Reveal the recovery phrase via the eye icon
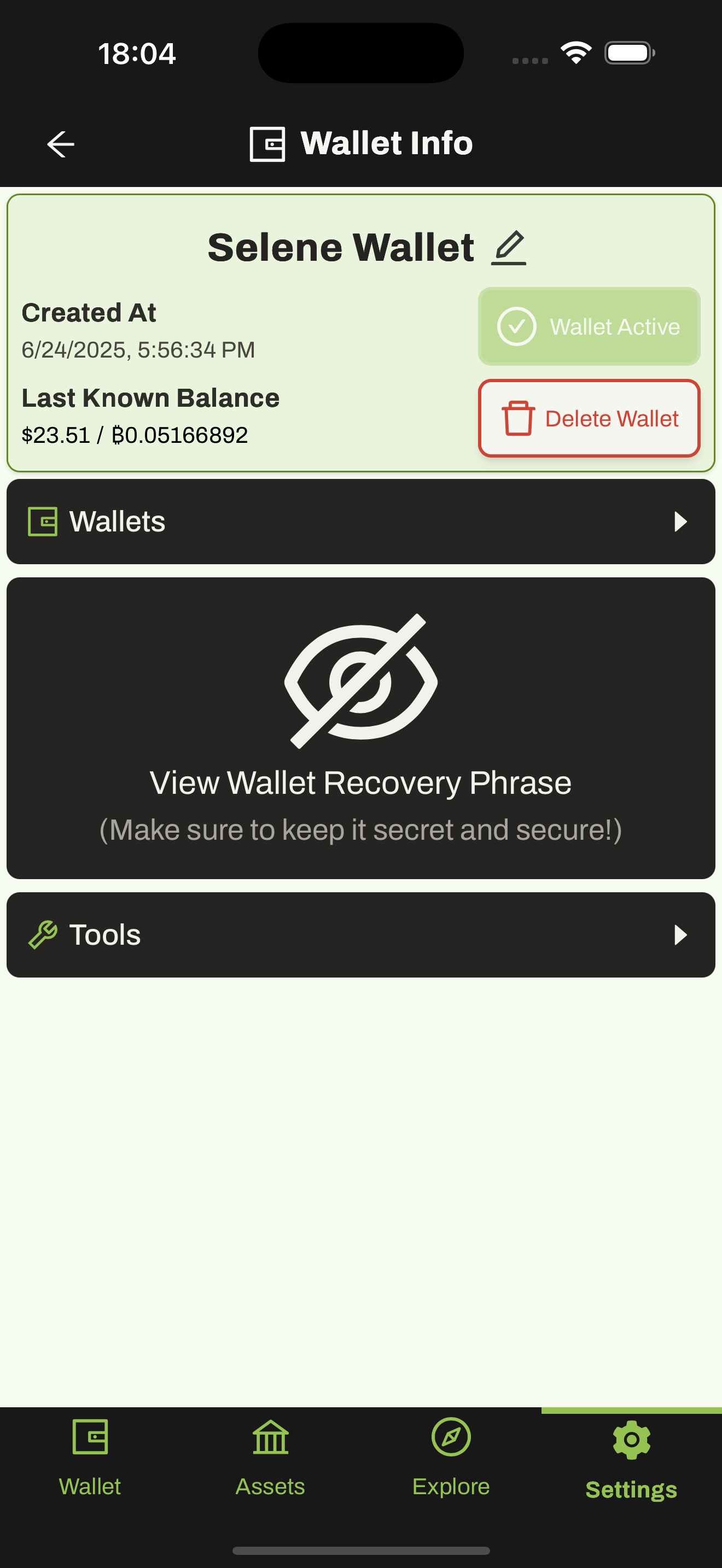Screen dimensions: 722x1568 click(x=361, y=682)
